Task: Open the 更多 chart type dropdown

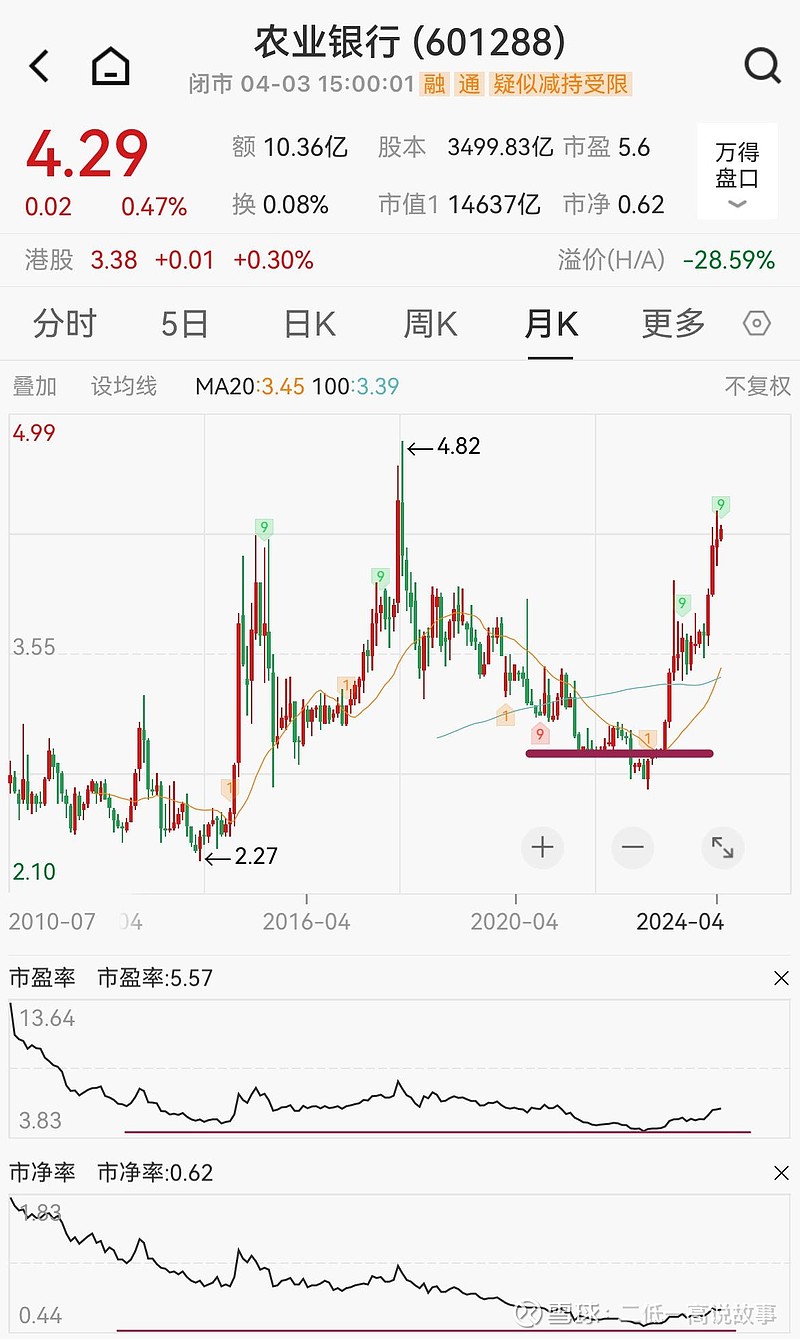Action: coord(671,323)
